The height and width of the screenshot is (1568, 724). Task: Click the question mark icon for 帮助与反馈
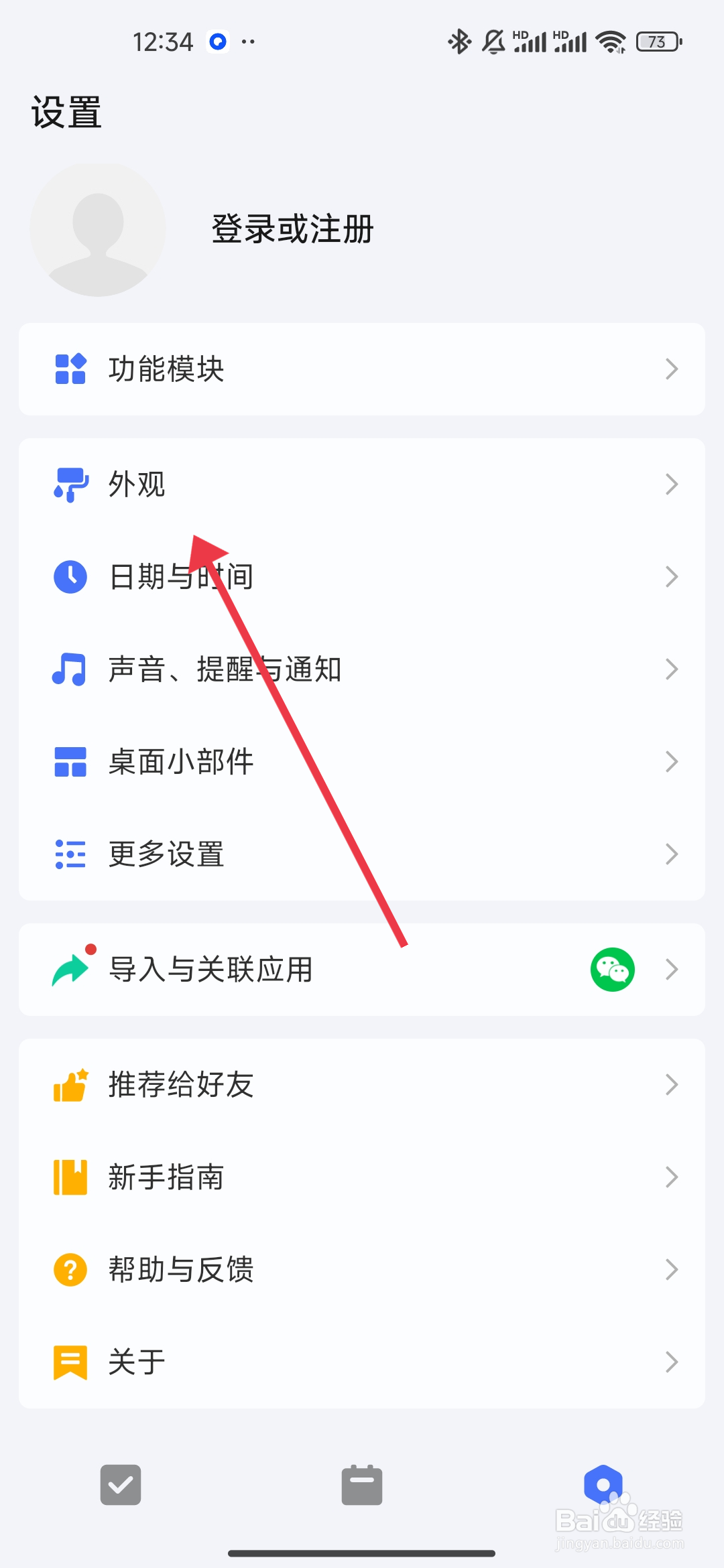(70, 1268)
